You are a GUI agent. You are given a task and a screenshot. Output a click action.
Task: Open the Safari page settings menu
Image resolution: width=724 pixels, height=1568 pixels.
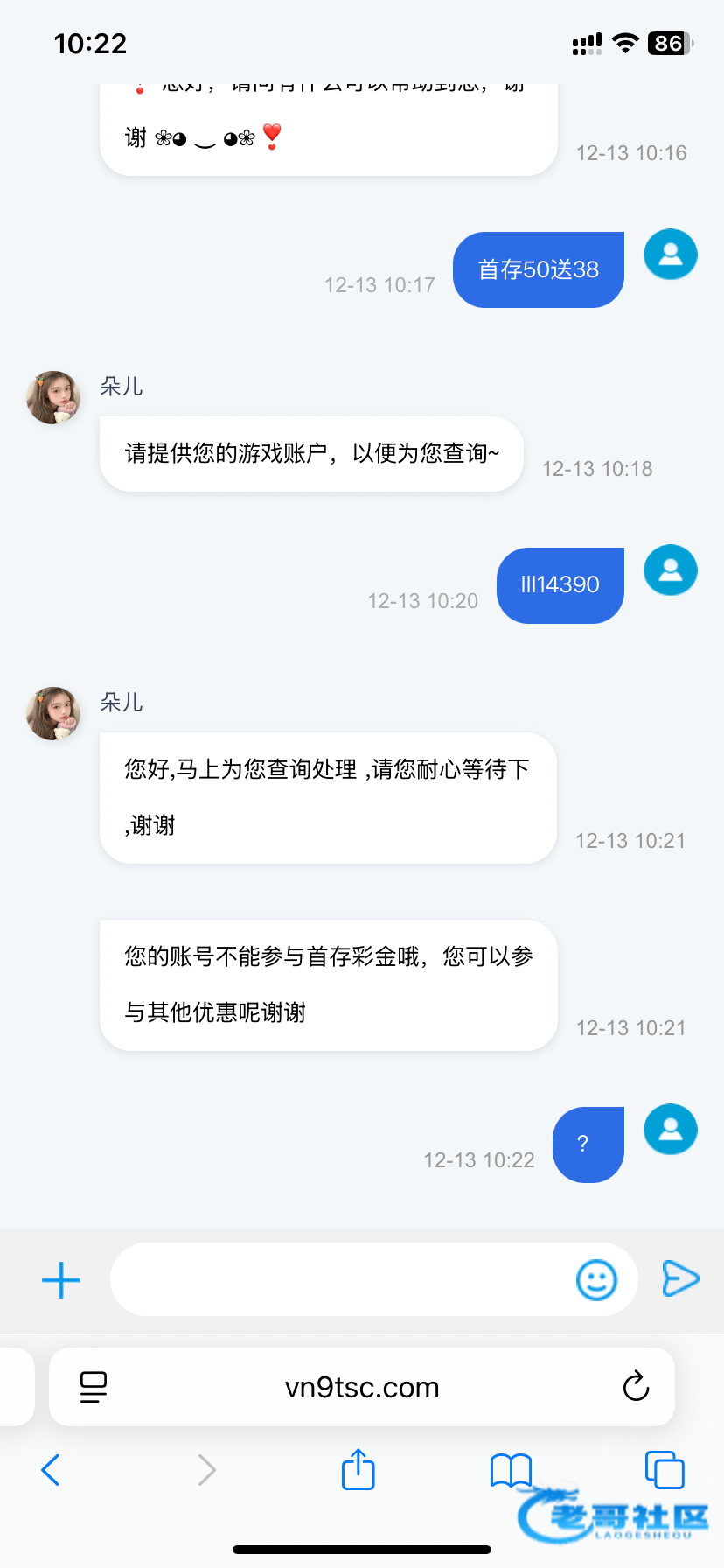point(94,1387)
